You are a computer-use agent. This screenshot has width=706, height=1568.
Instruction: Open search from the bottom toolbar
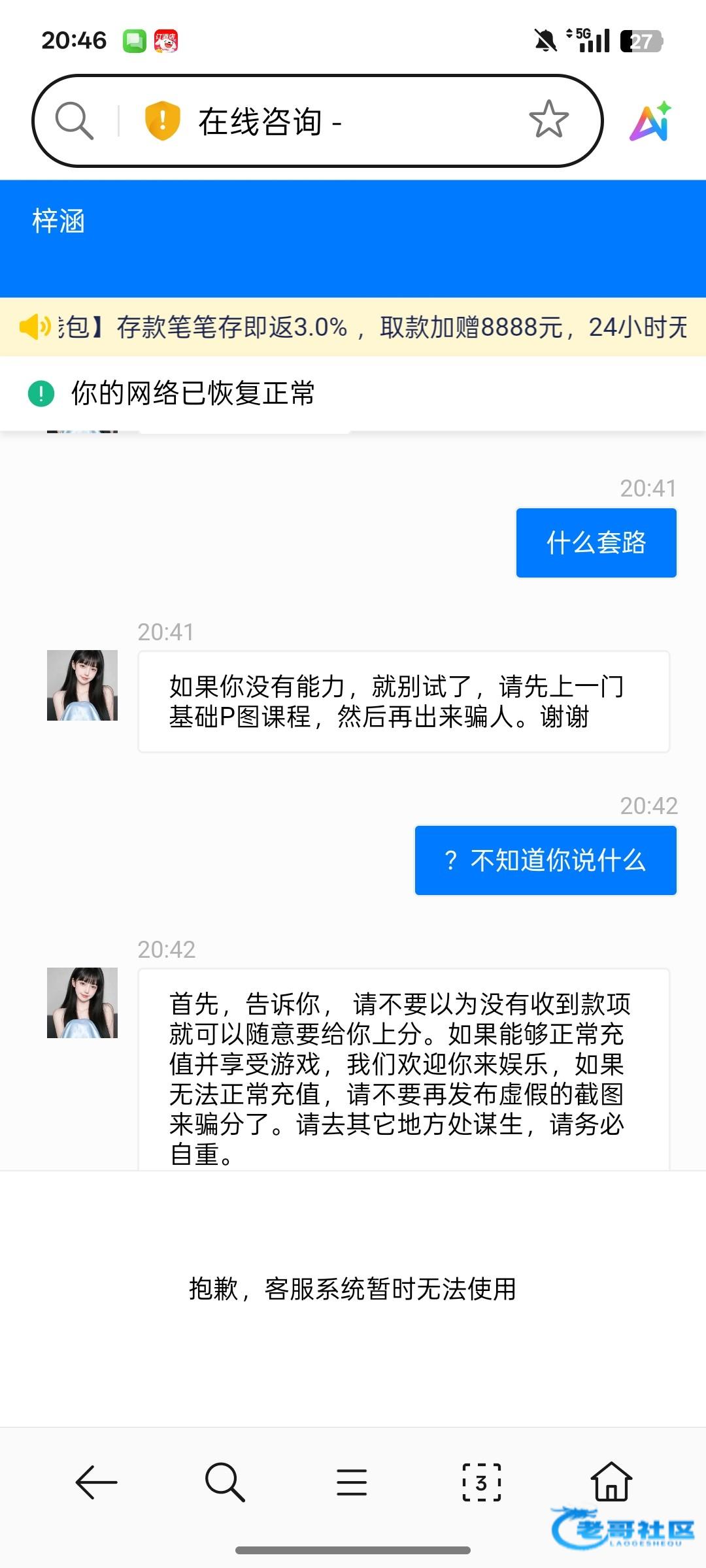tap(224, 1482)
